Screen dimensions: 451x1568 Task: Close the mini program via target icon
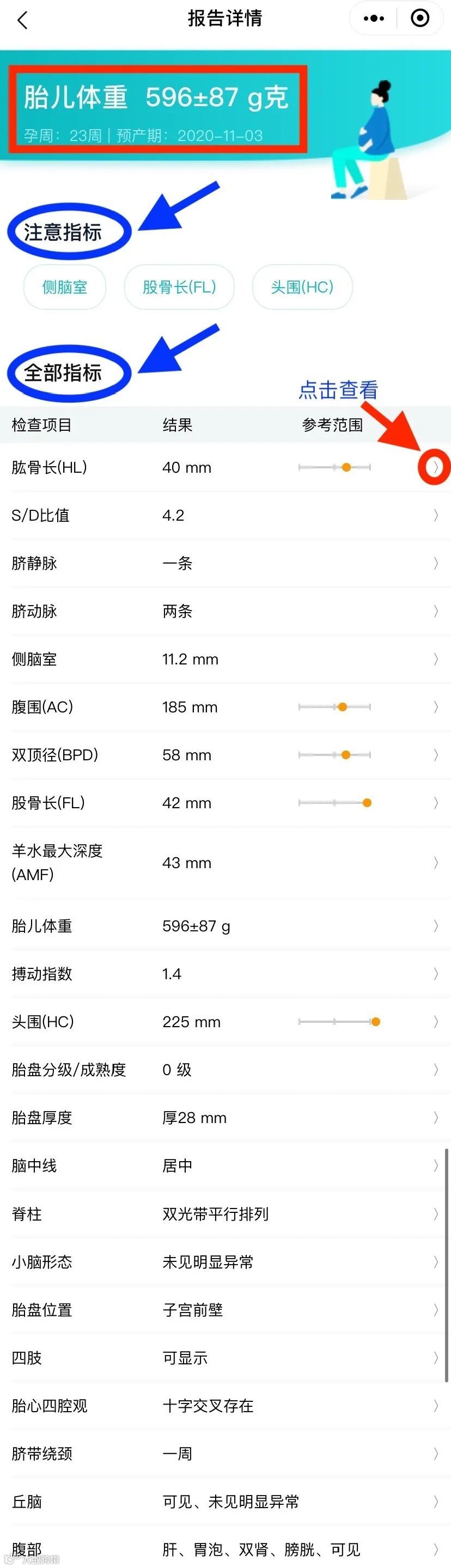pos(420,19)
